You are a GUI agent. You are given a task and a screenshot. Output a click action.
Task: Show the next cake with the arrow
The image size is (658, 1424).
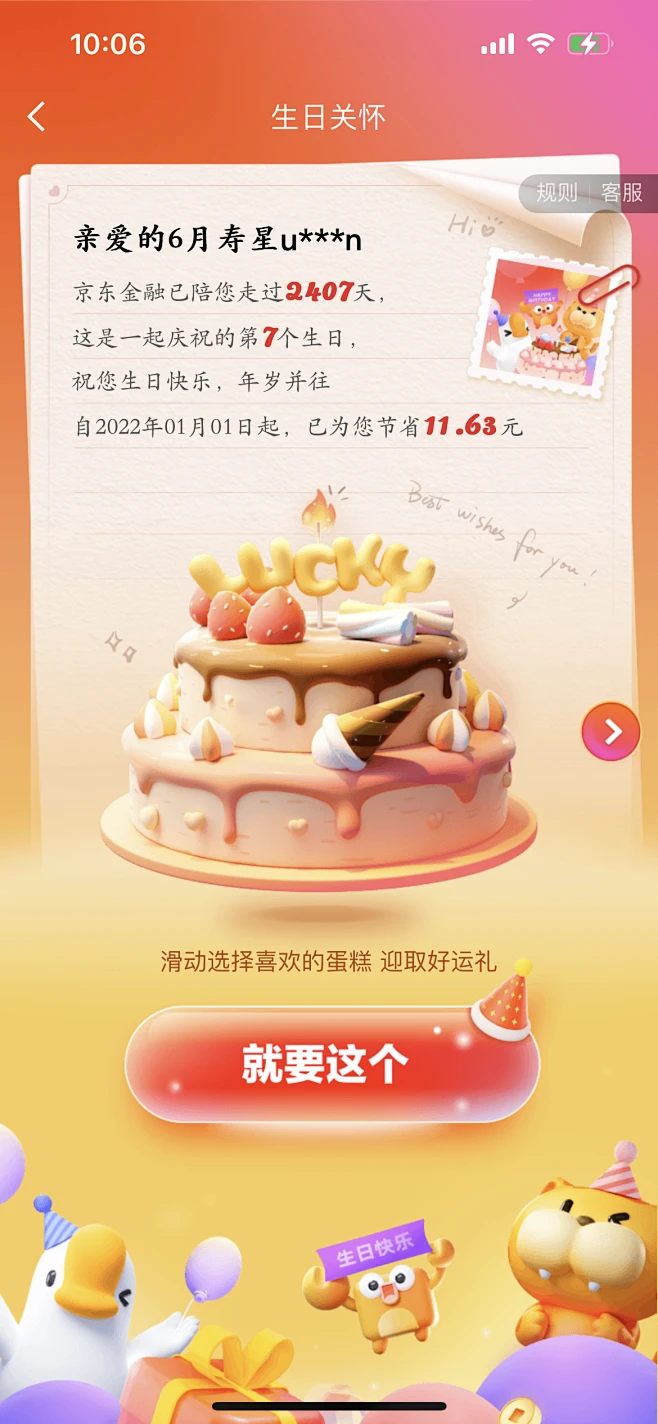611,732
